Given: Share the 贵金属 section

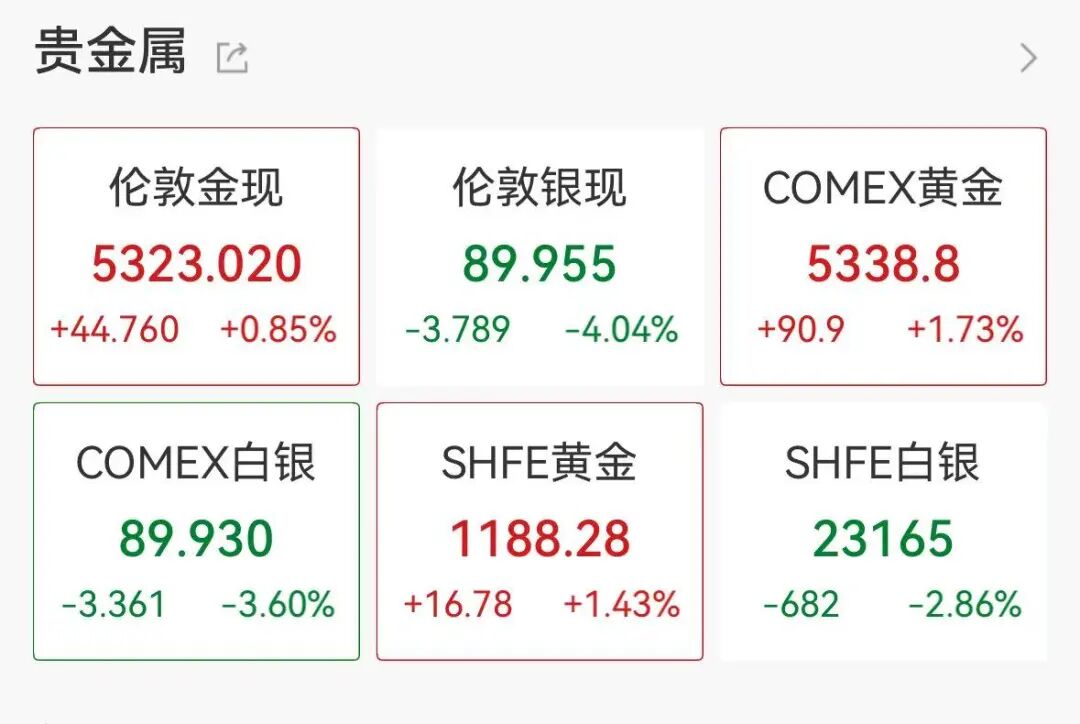Looking at the screenshot, I should 232,57.
